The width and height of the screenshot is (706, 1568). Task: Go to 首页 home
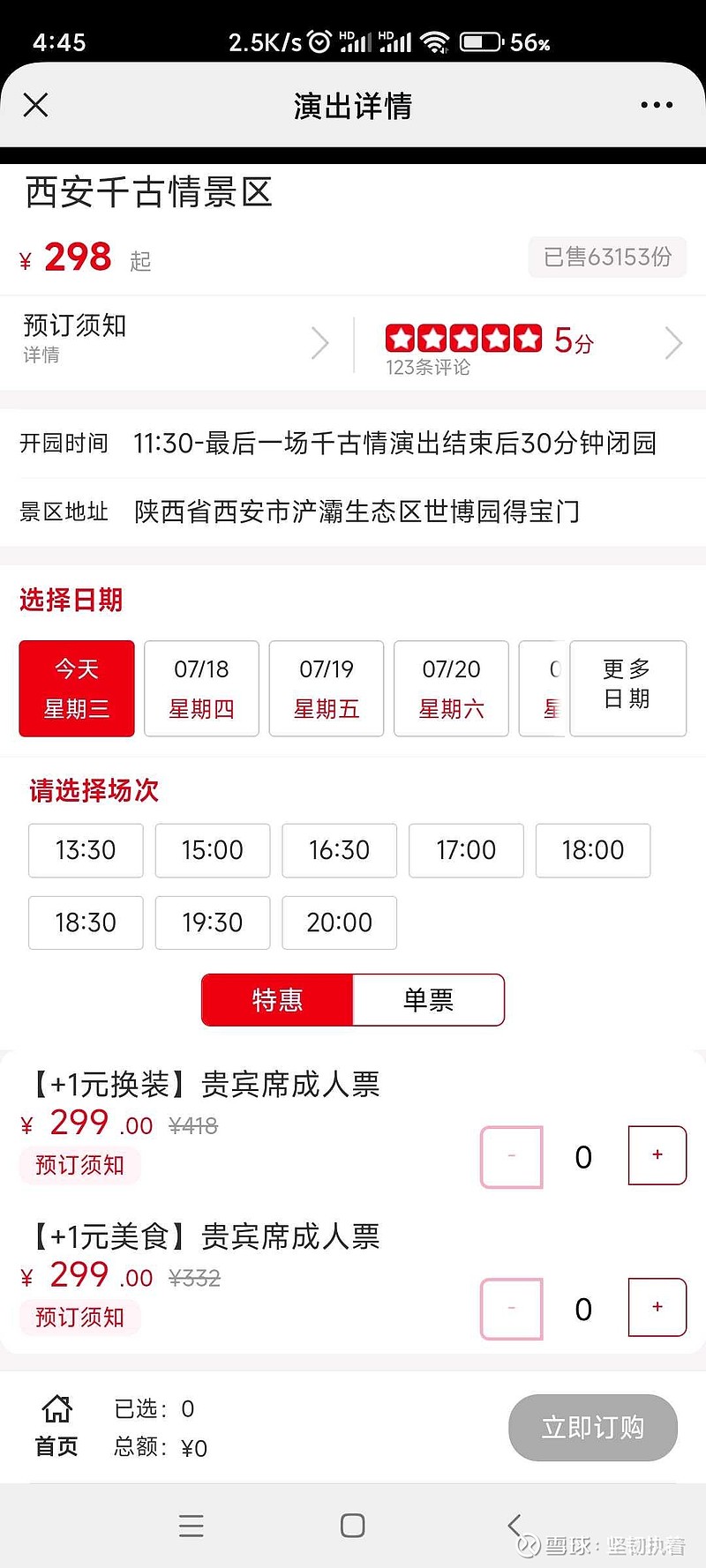click(56, 1426)
